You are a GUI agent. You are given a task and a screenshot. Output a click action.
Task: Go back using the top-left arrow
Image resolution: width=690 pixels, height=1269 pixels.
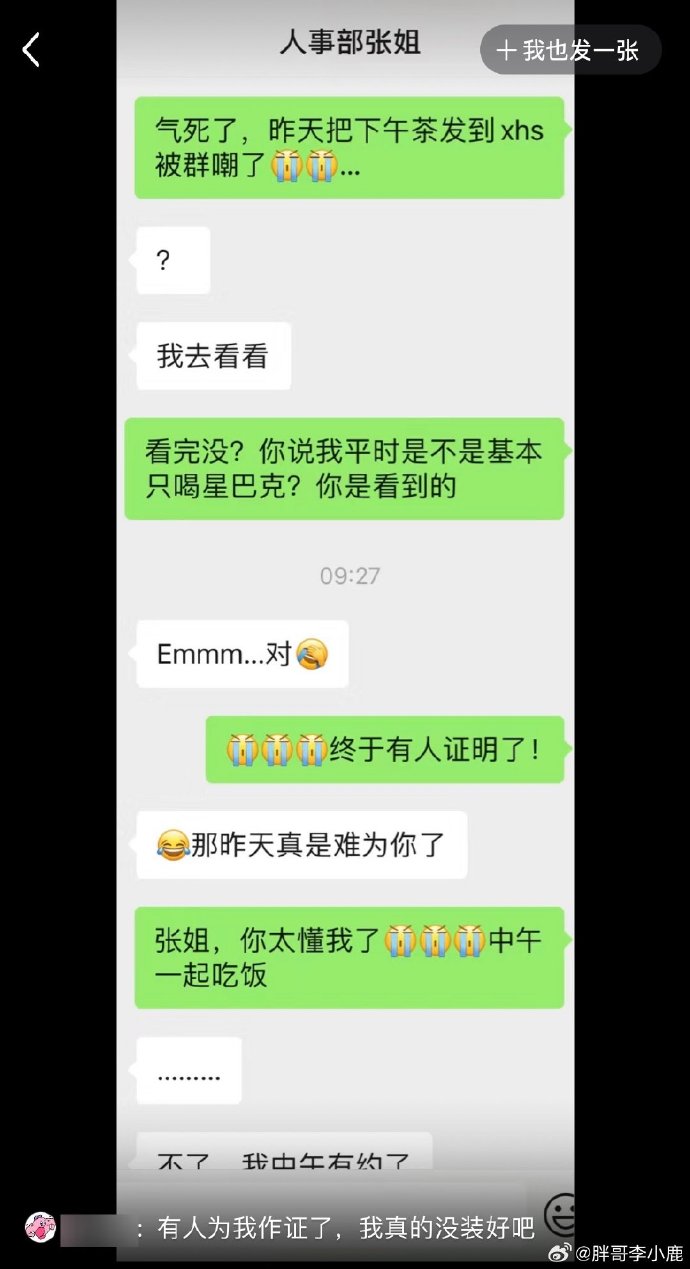(x=32, y=49)
